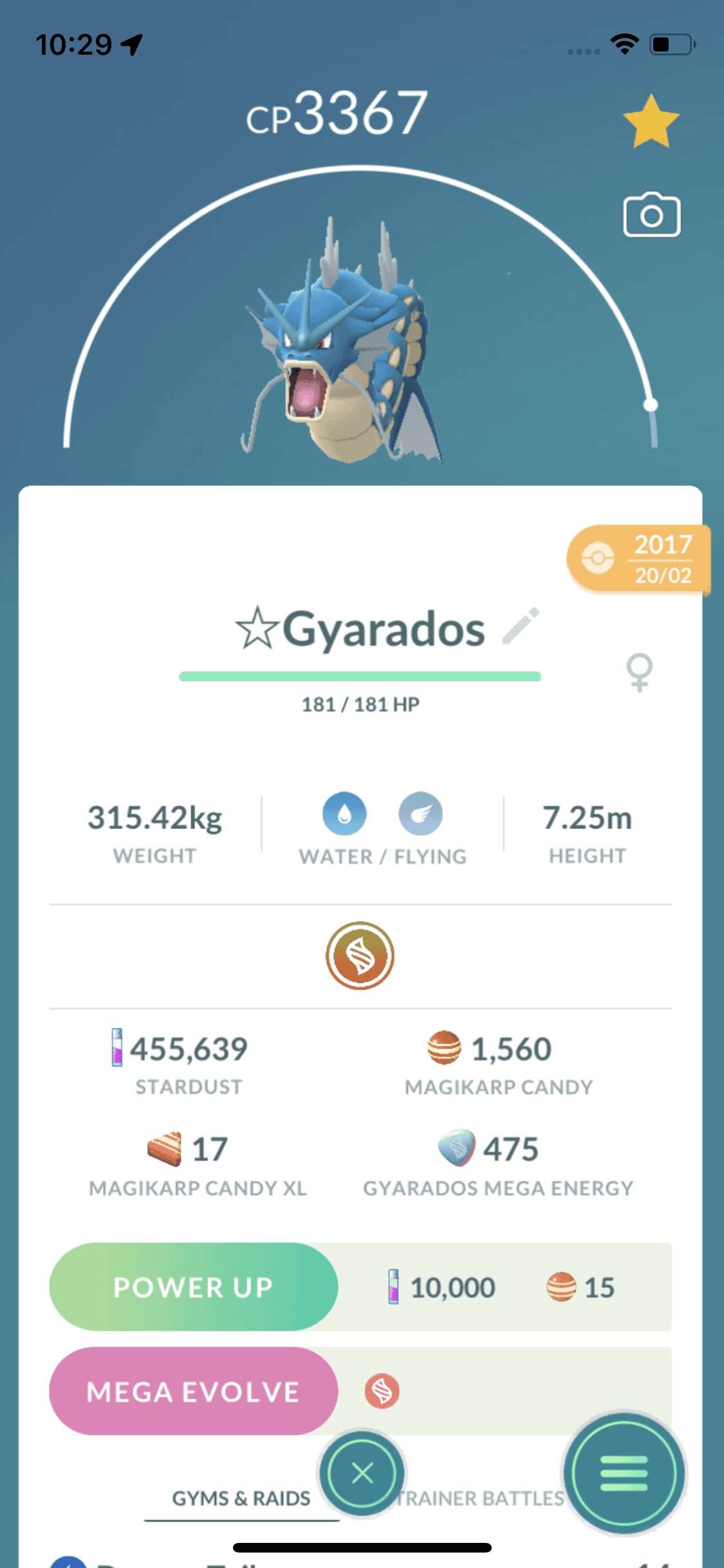Open the AR camera for Gyarados
Viewport: 724px width, 1568px height.
pos(651,215)
